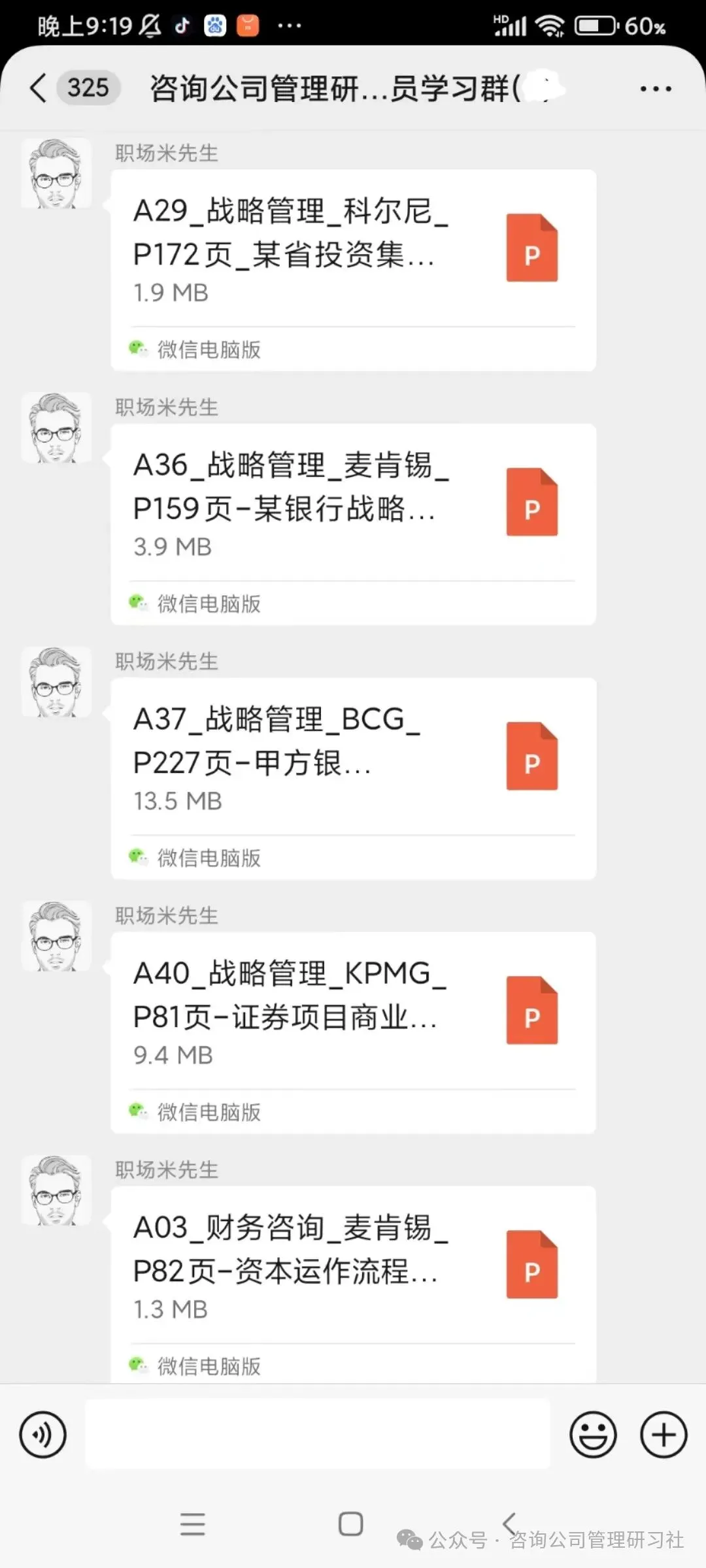This screenshot has height=1568, width=706.
Task: Open the A40 战略管理 KPMG file
Action: click(x=354, y=1033)
